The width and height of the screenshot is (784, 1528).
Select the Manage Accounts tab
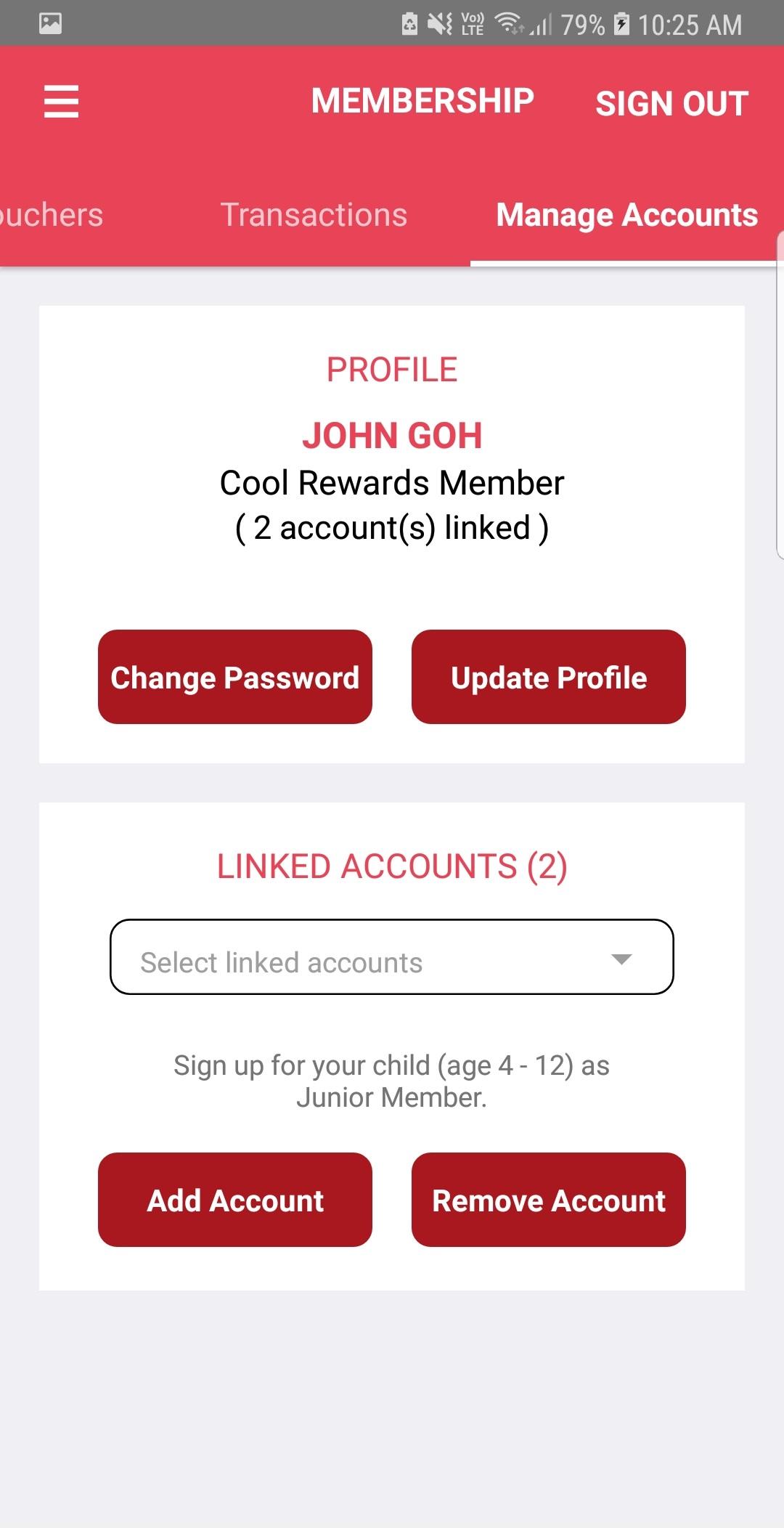626,215
